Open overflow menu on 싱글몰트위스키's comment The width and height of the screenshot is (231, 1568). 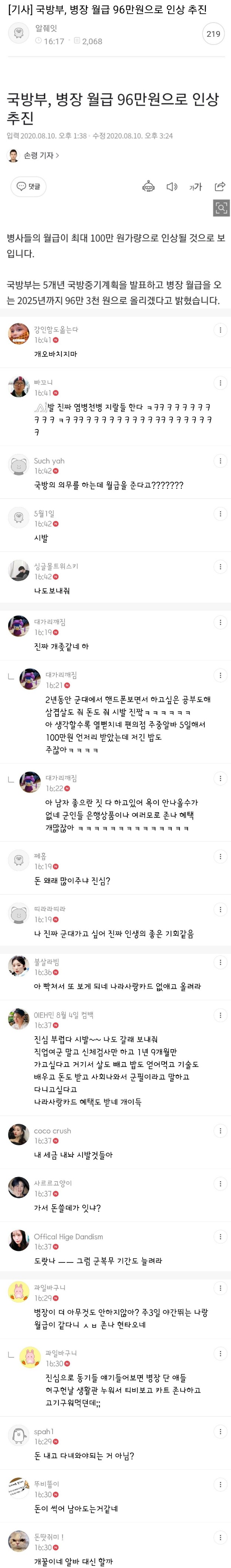[x=220, y=567]
